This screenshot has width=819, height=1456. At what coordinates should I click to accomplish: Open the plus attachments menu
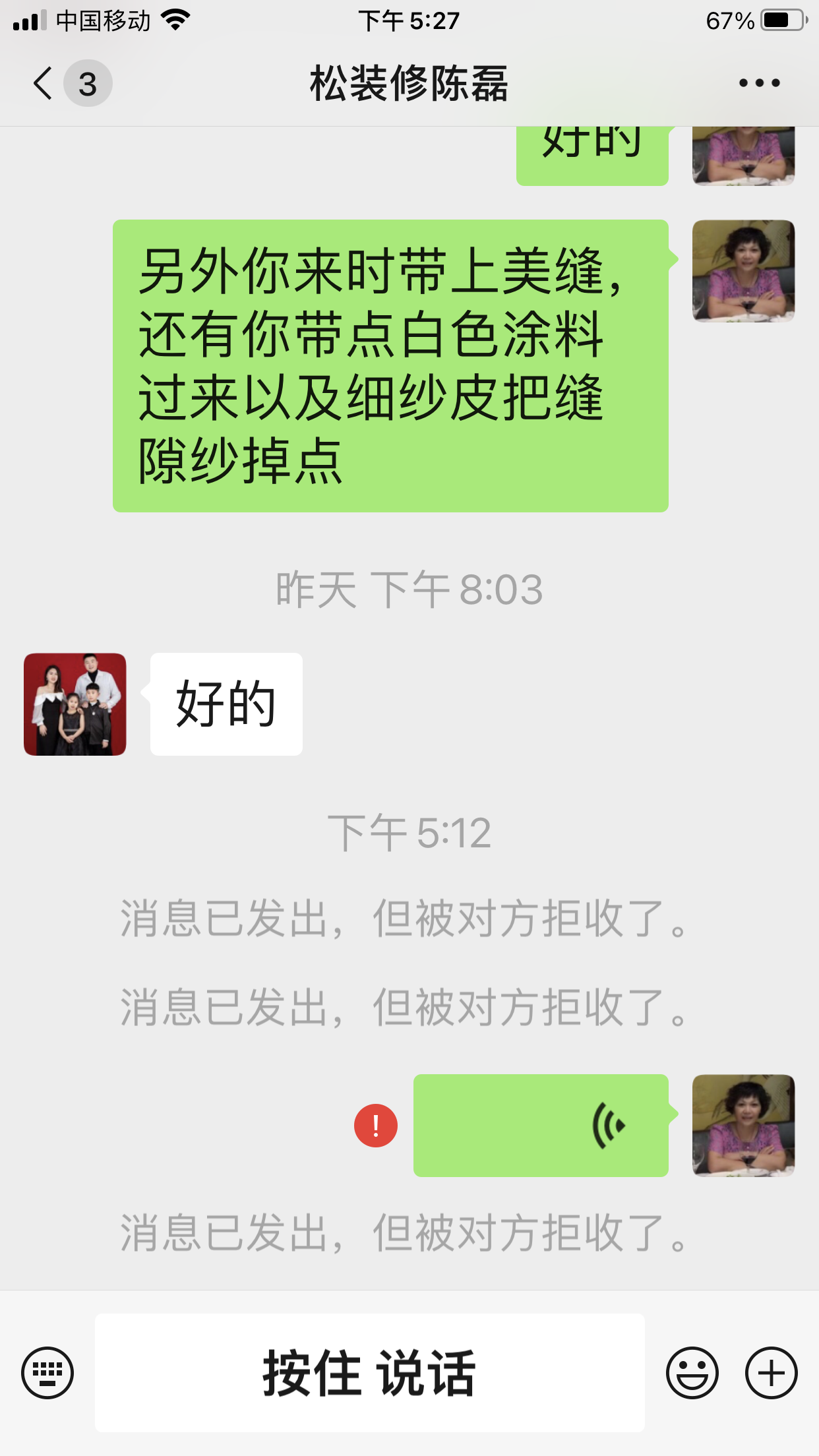coord(771,1373)
